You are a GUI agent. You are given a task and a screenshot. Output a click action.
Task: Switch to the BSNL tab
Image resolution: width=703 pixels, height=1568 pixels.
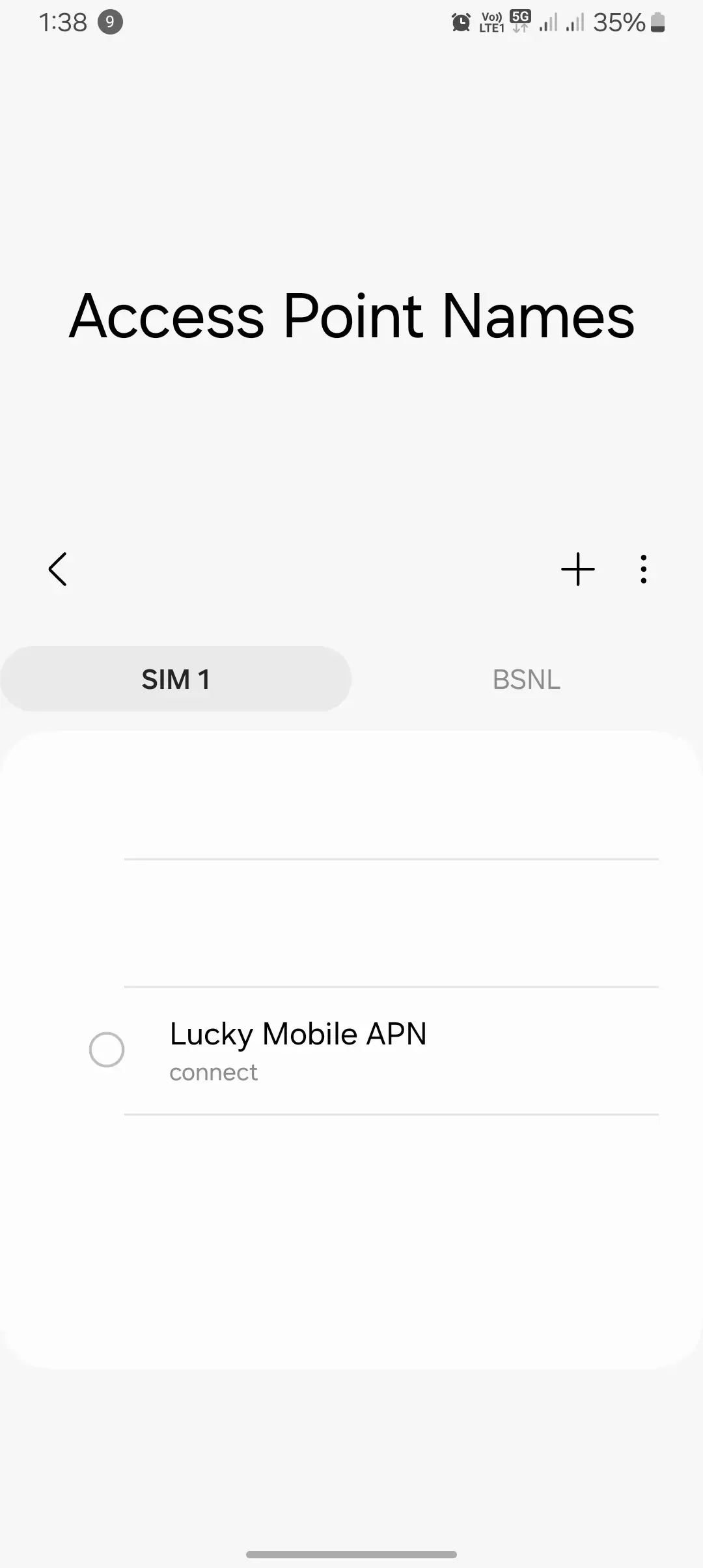527,679
